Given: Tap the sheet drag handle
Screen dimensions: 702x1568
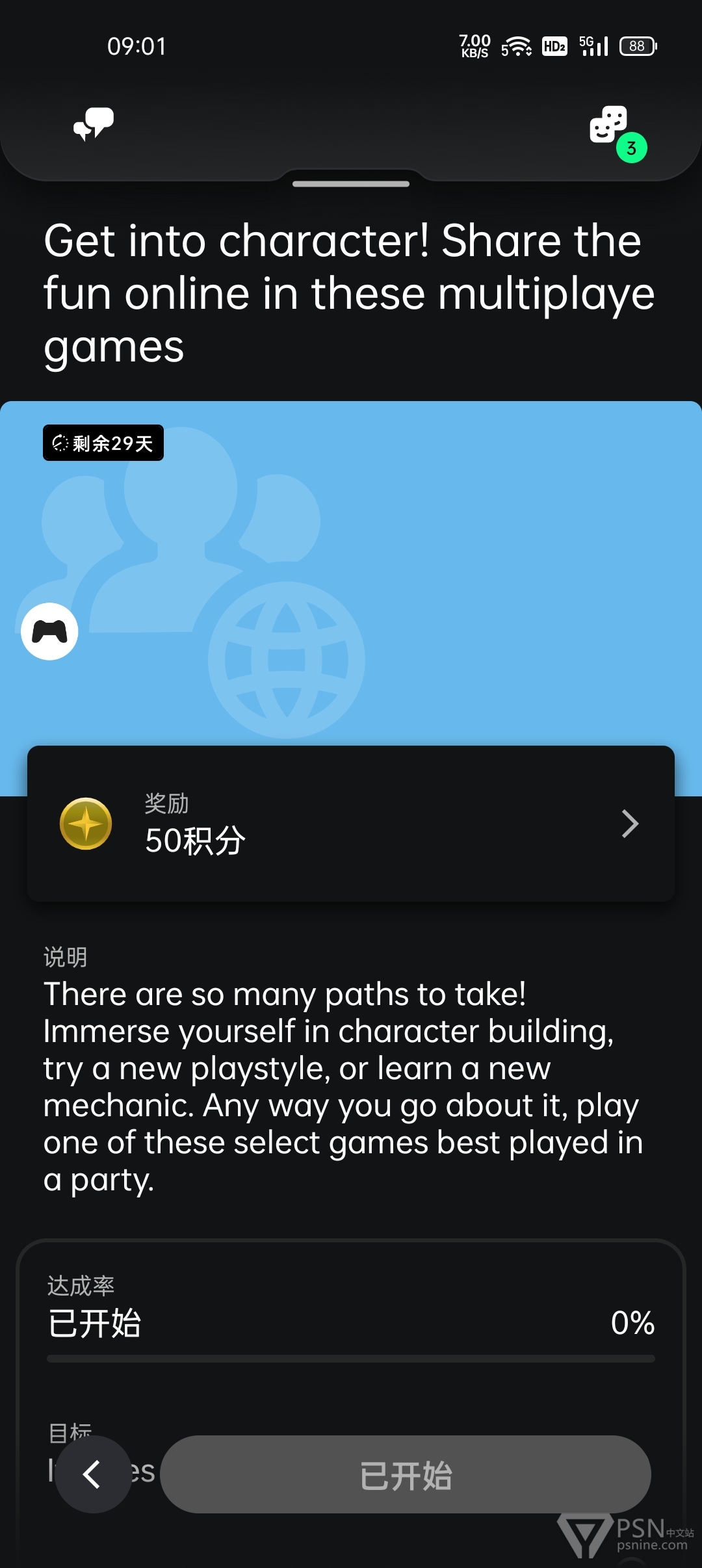Looking at the screenshot, I should point(351,184).
